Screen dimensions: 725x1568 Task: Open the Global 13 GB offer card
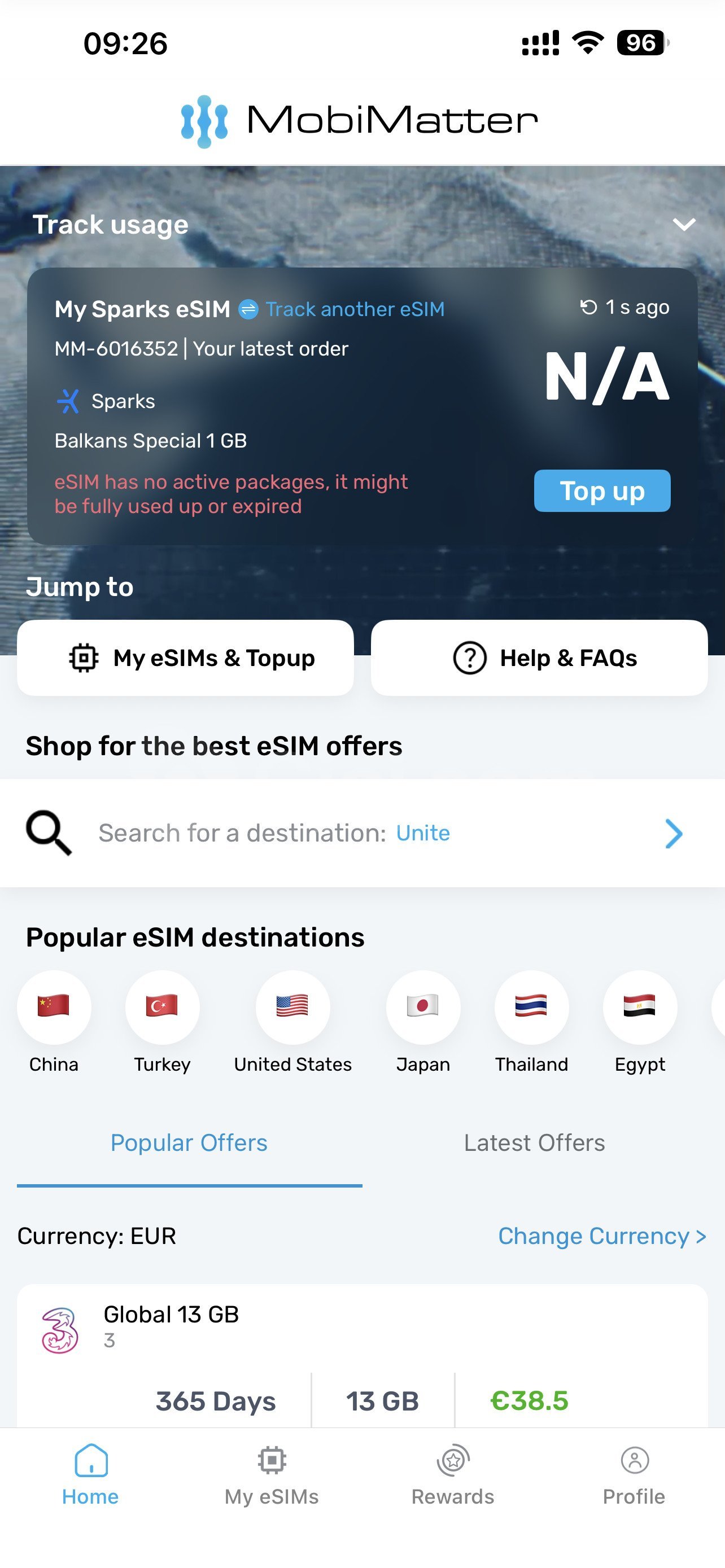(x=362, y=1357)
